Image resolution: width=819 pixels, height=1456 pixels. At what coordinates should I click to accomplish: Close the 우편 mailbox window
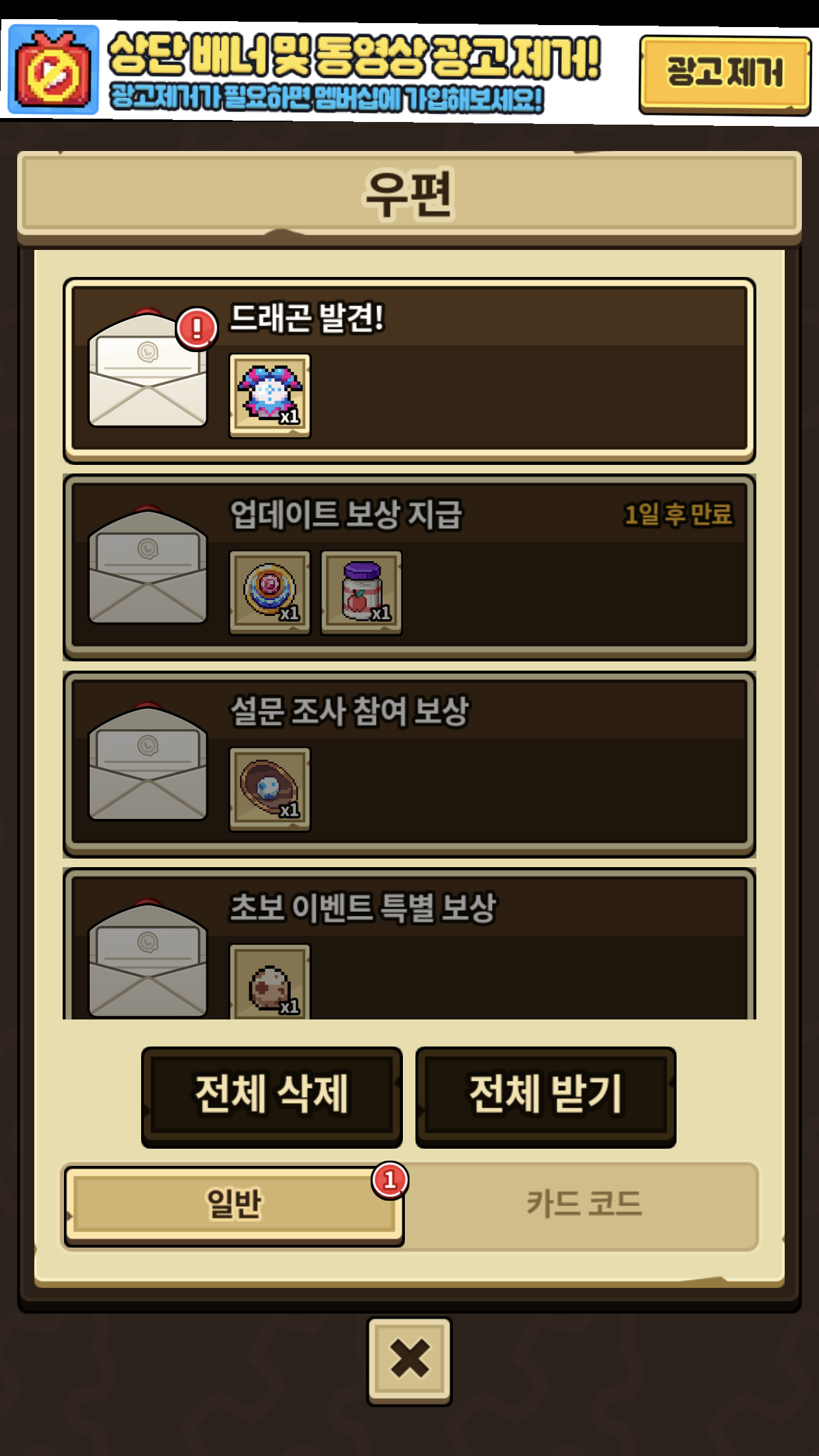[409, 1360]
